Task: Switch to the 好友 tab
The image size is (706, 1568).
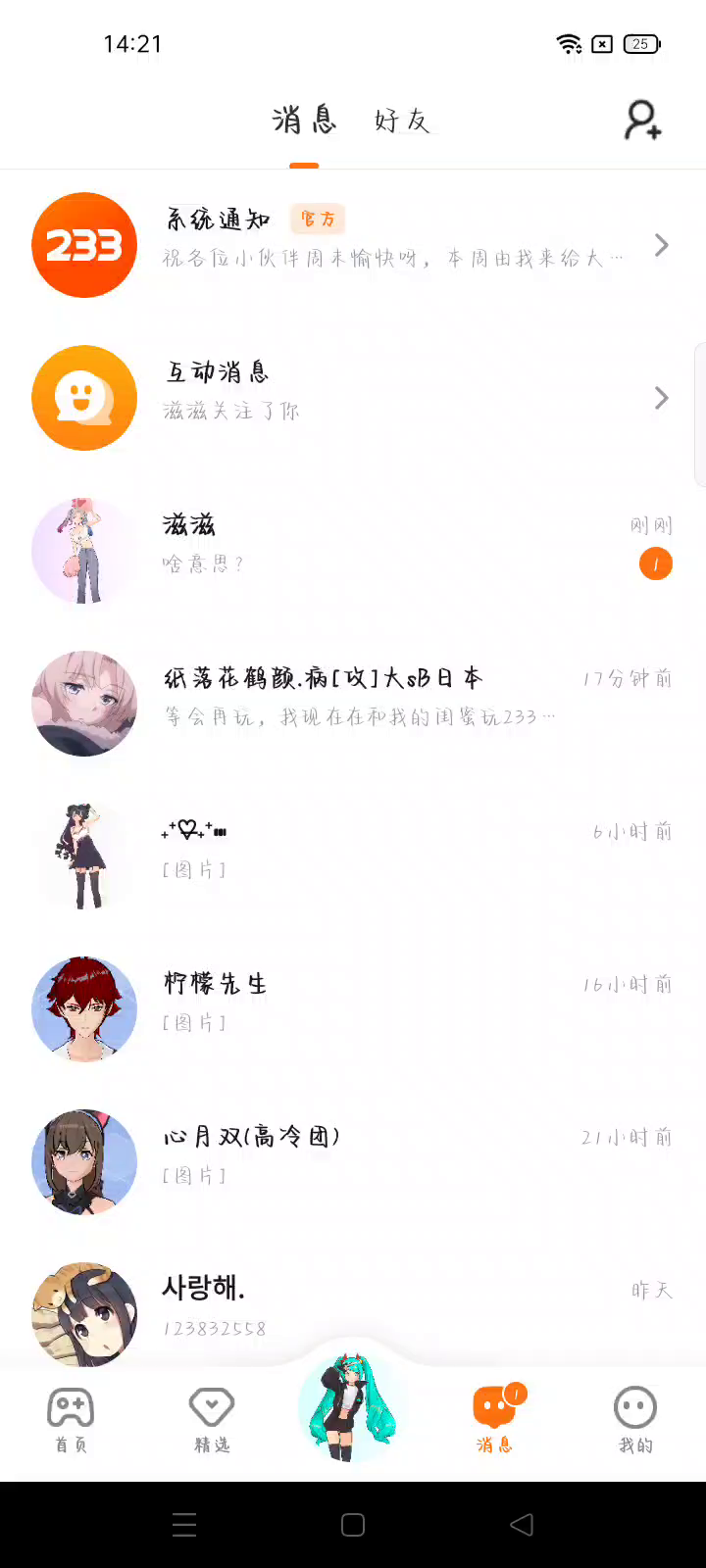Action: [x=402, y=121]
